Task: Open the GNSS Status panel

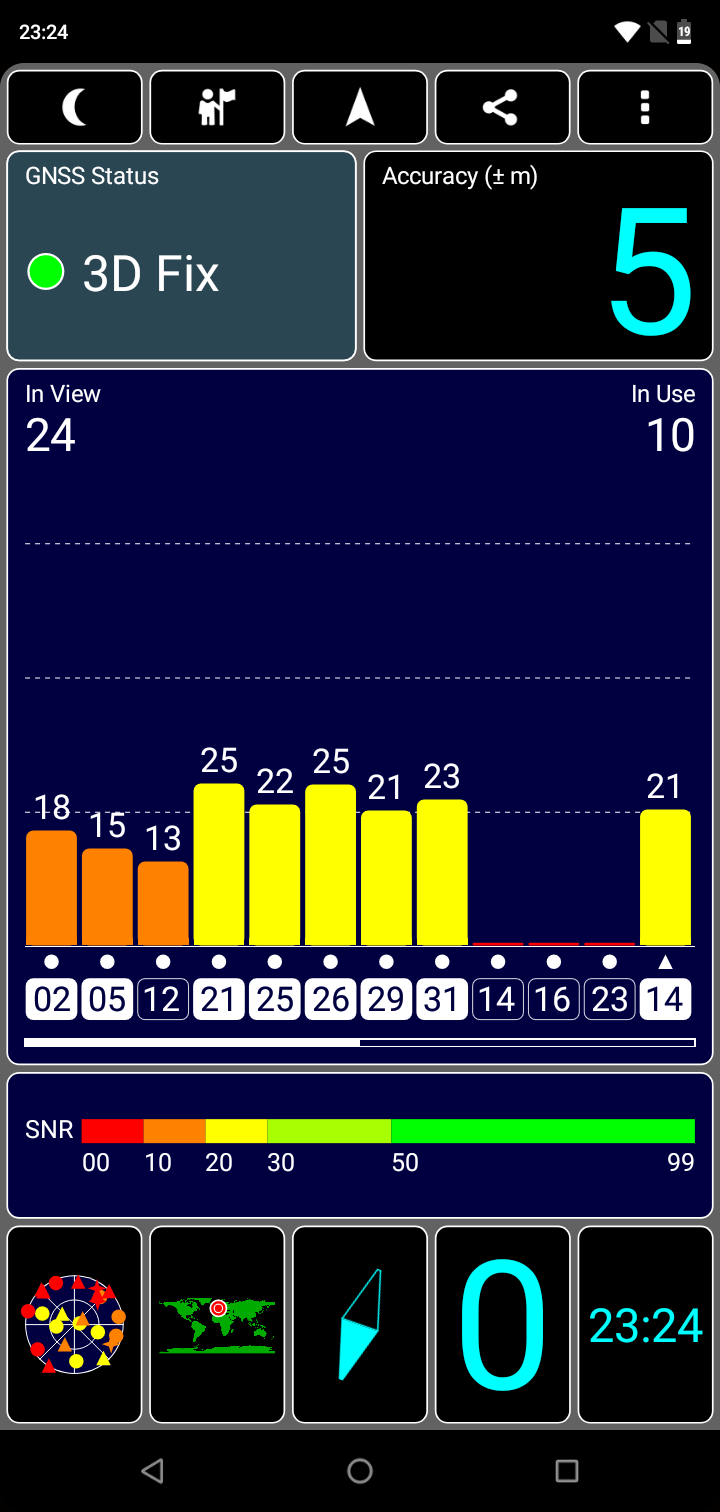Action: pyautogui.click(x=181, y=255)
